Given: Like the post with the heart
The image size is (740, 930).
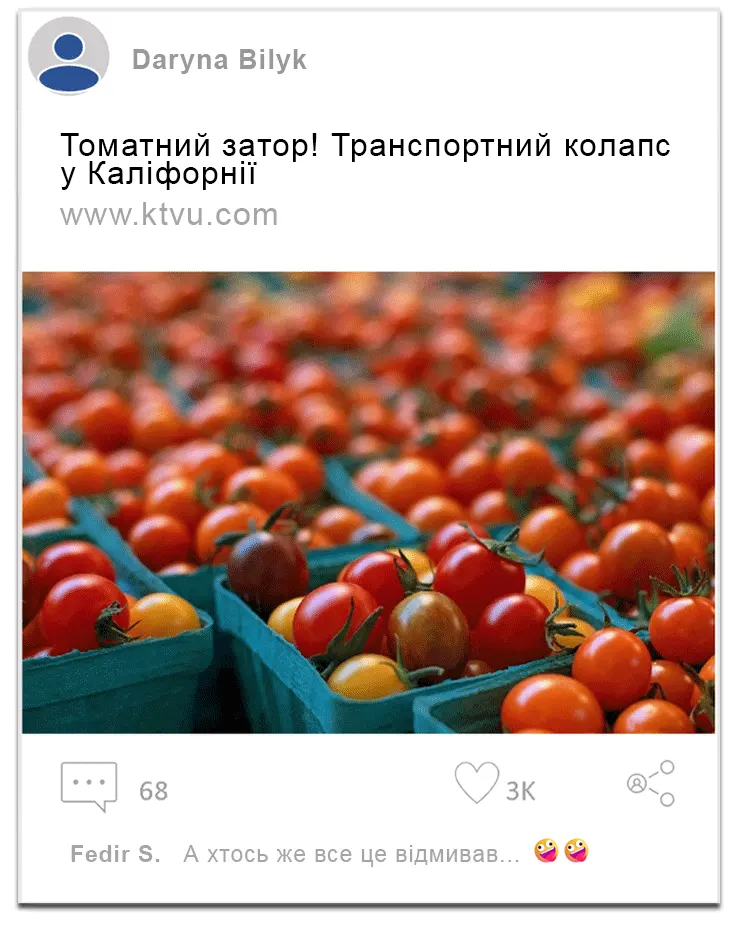Looking at the screenshot, I should pos(477,783).
